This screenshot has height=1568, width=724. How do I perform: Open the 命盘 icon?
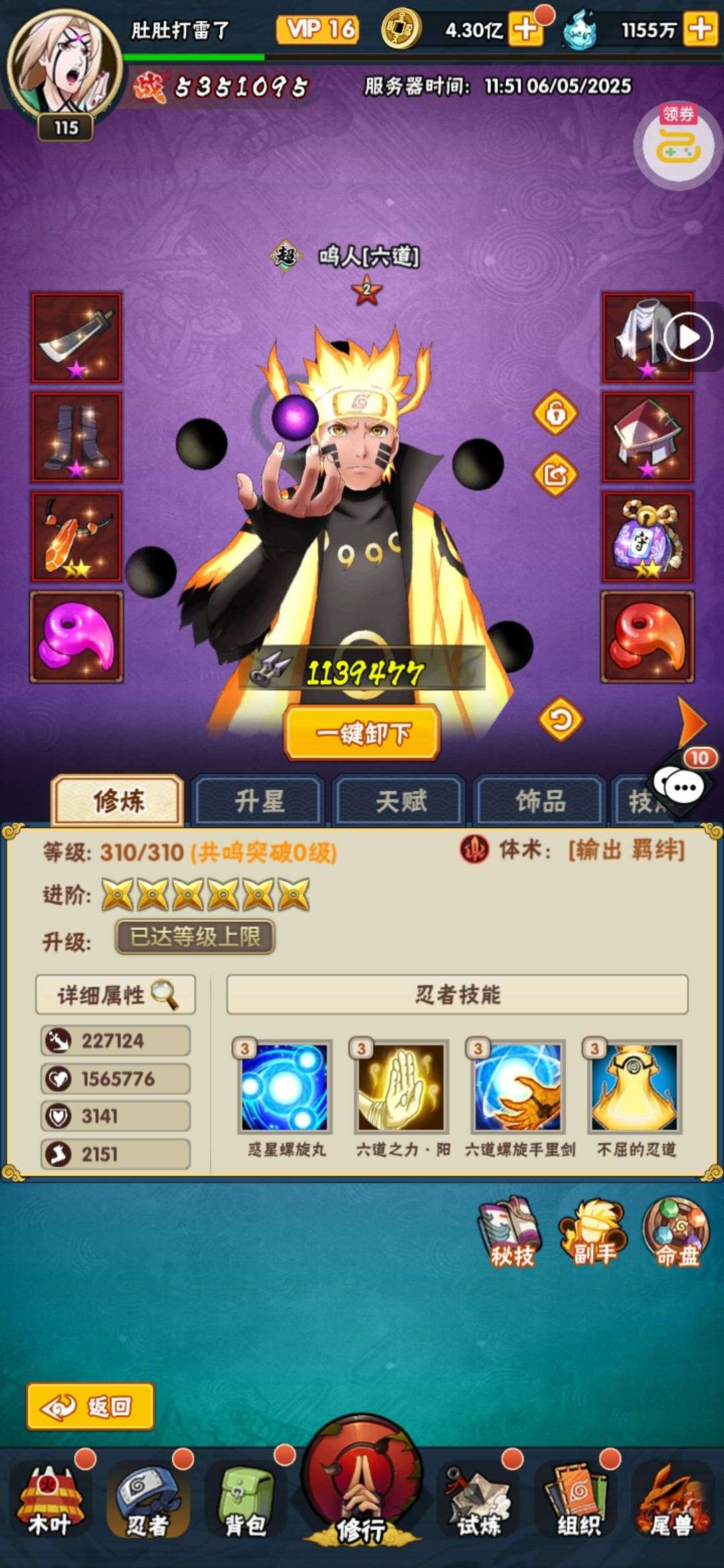click(676, 1233)
